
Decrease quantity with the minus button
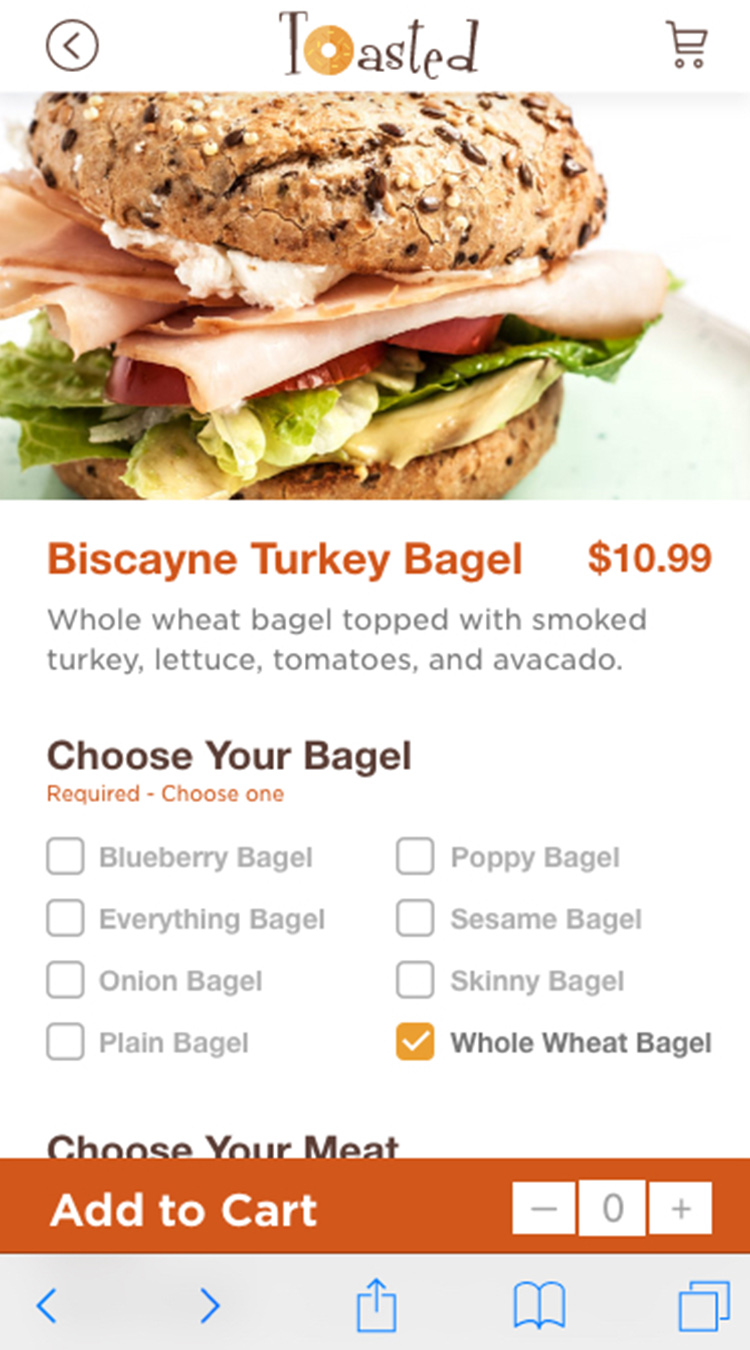point(544,1208)
